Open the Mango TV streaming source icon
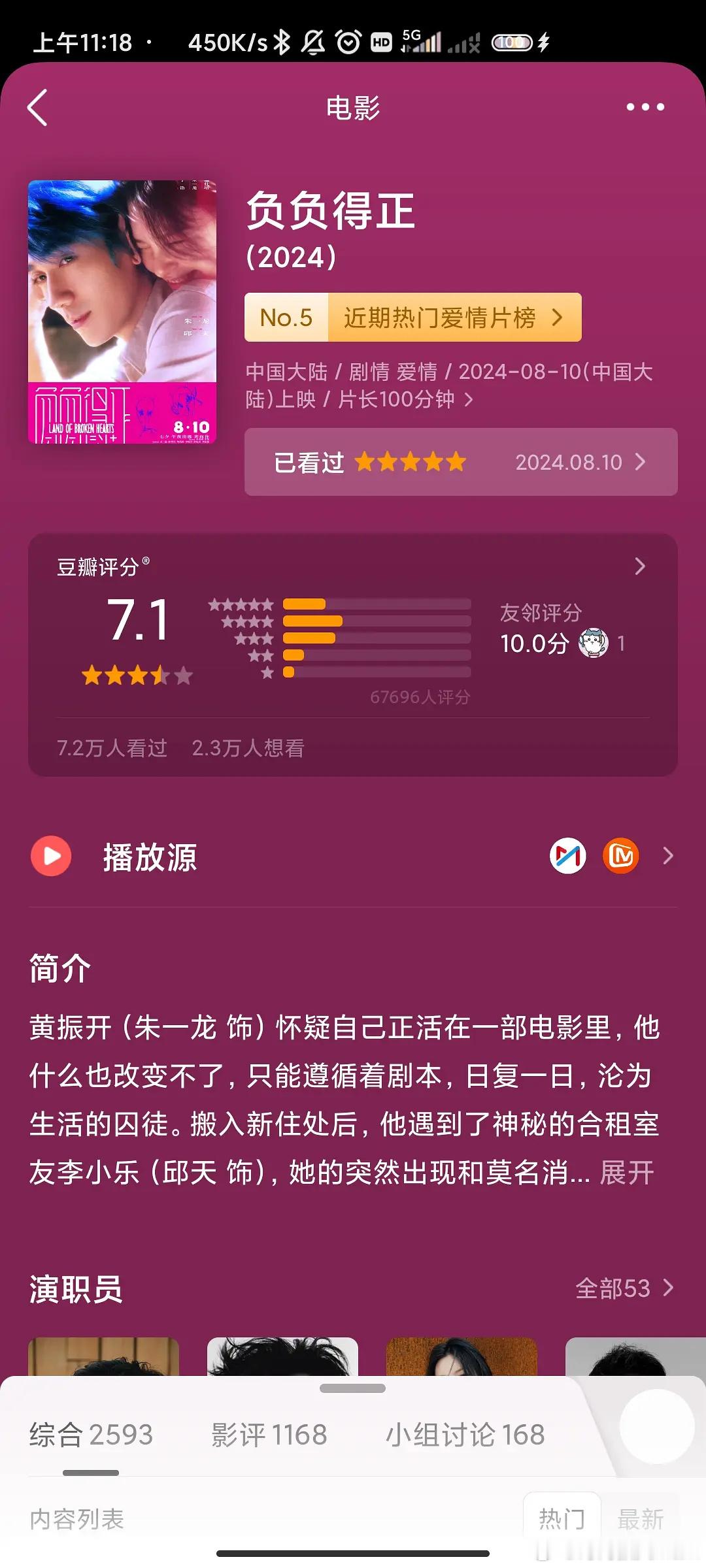The height and width of the screenshot is (1568, 706). (x=620, y=855)
